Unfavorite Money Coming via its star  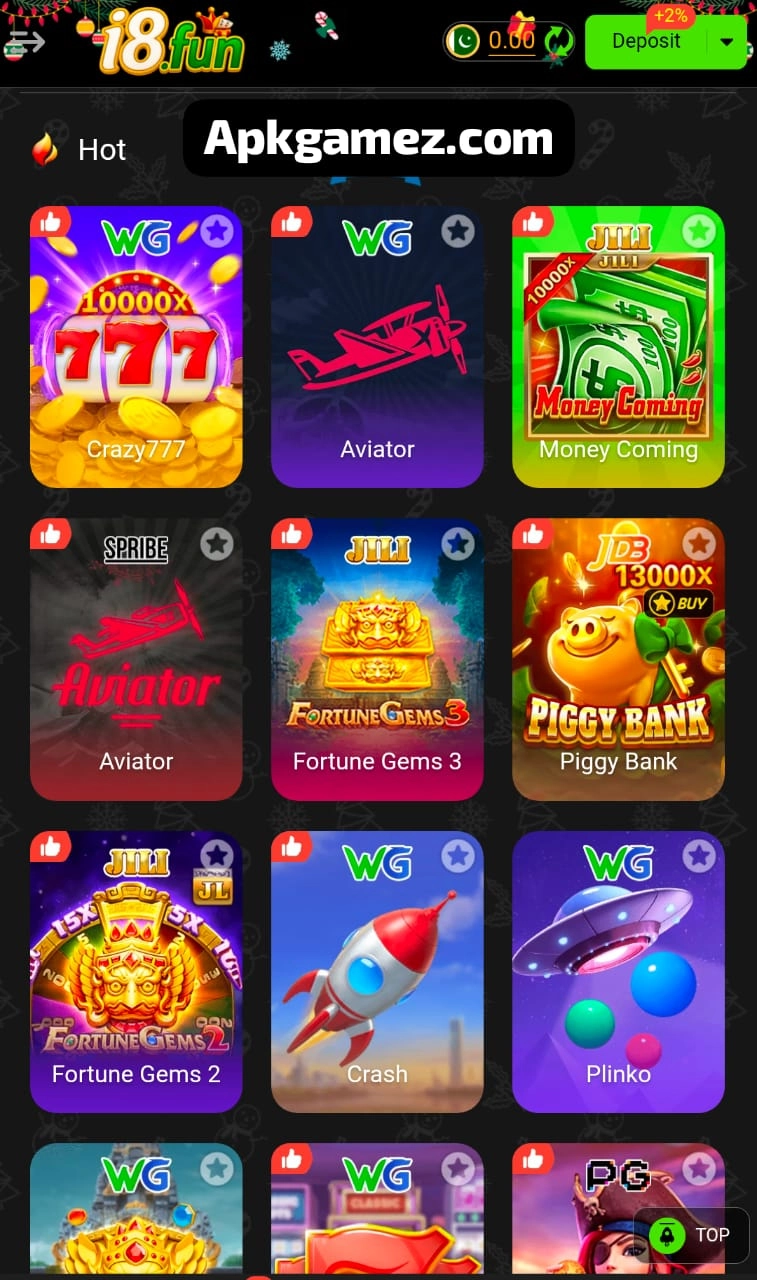pyautogui.click(x=699, y=232)
